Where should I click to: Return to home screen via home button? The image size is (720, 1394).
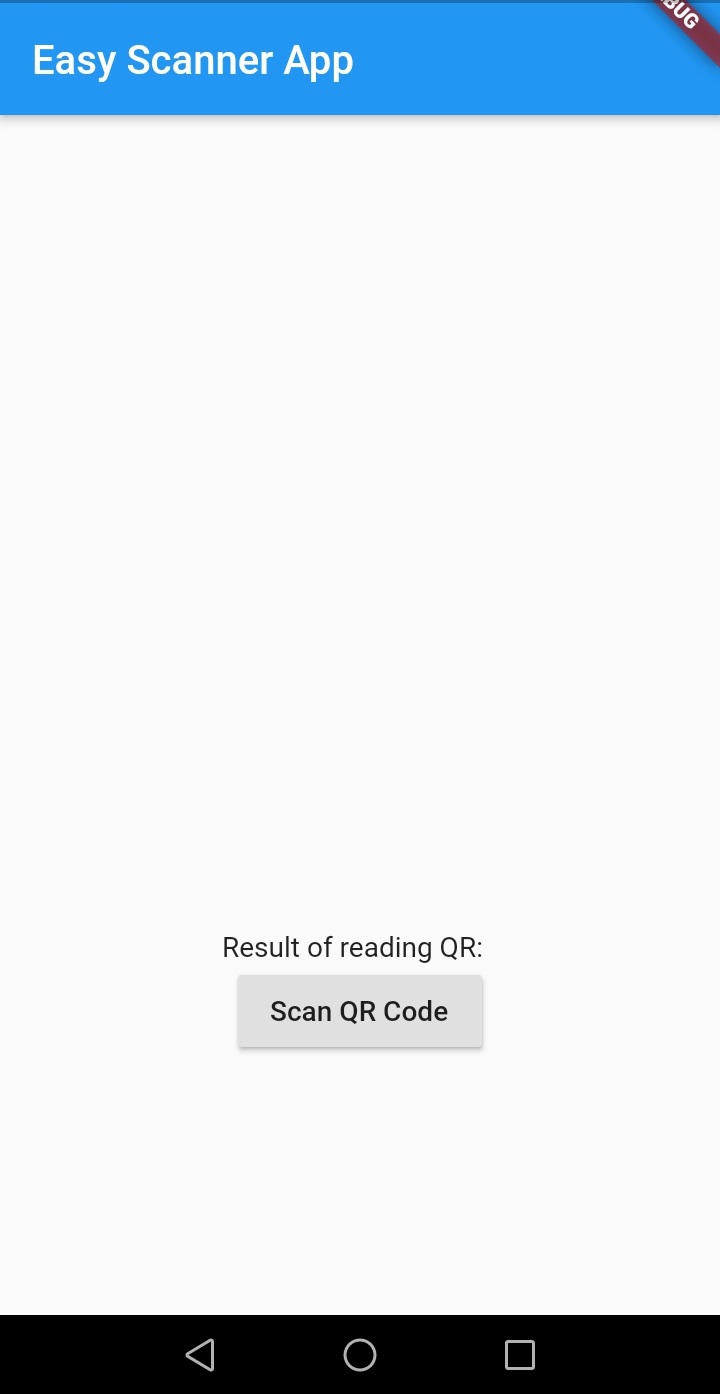point(360,1355)
